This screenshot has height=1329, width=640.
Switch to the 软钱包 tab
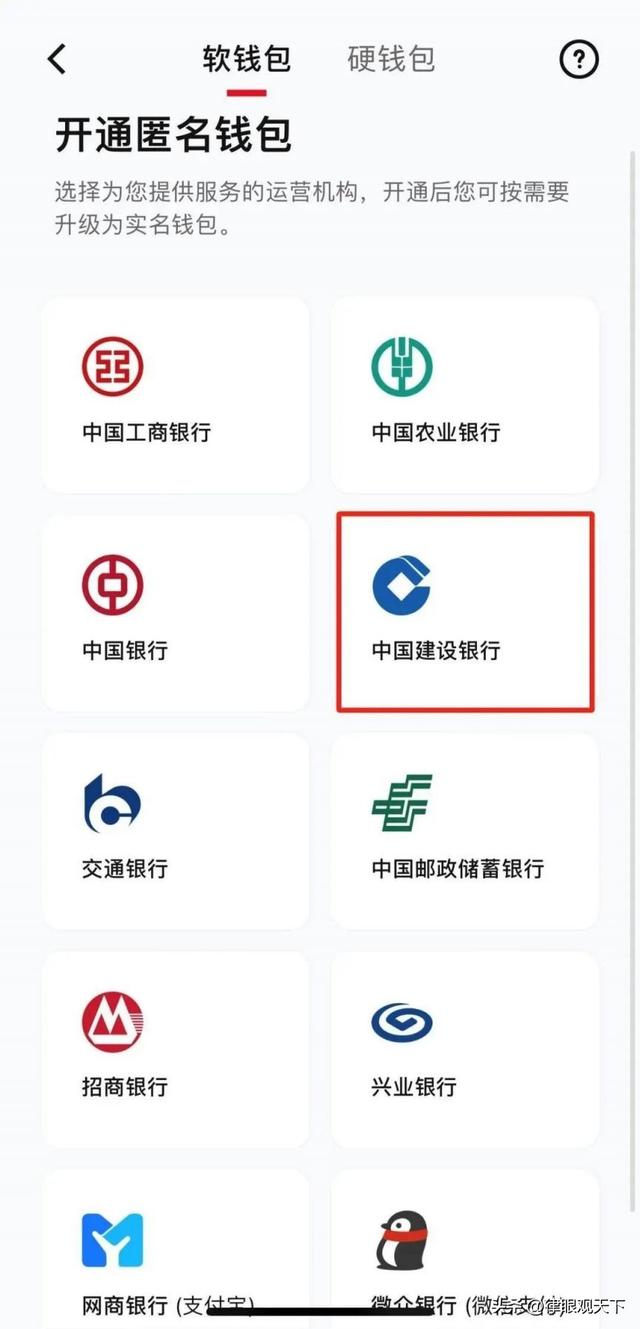pyautogui.click(x=246, y=60)
